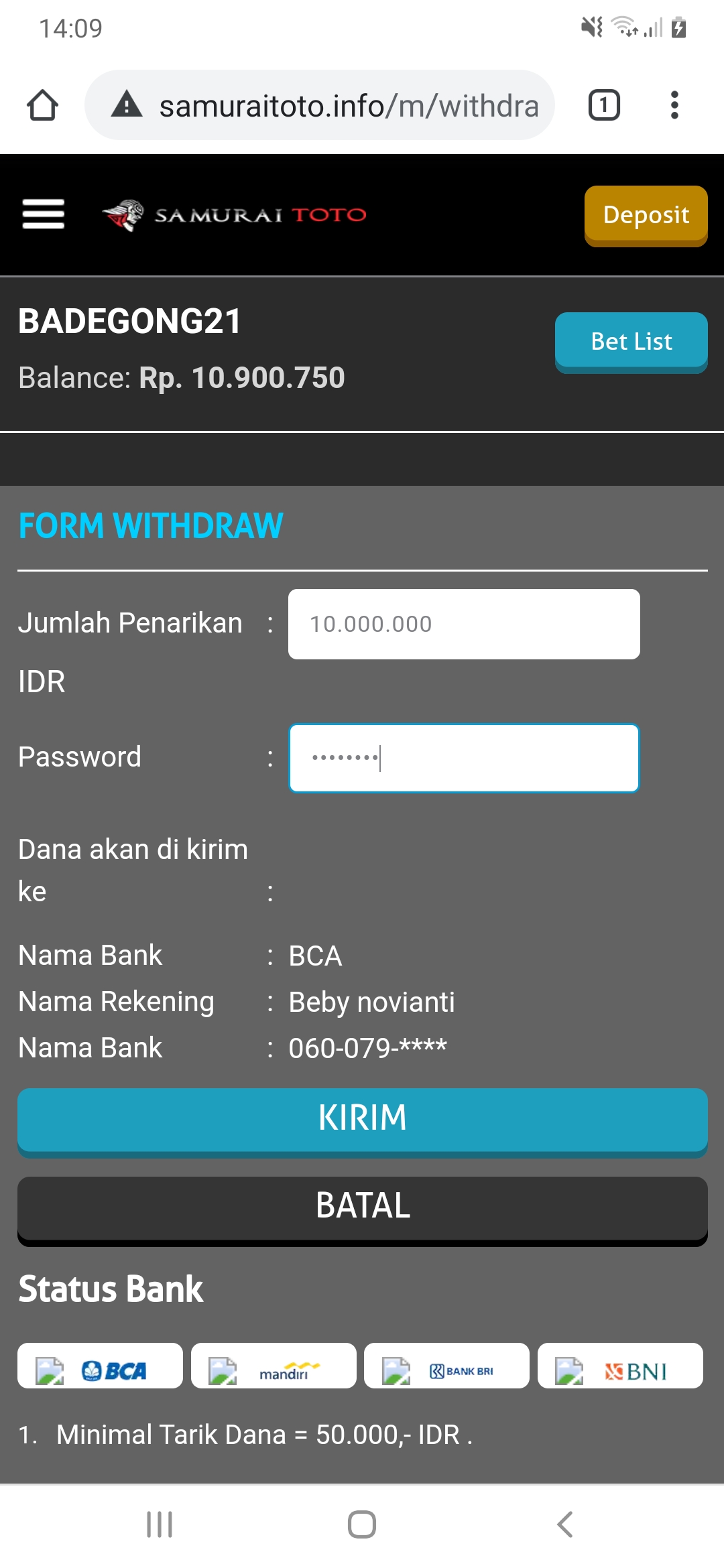Tap the Samurai Toto logo in the header
724x1568 pixels.
pos(235,215)
